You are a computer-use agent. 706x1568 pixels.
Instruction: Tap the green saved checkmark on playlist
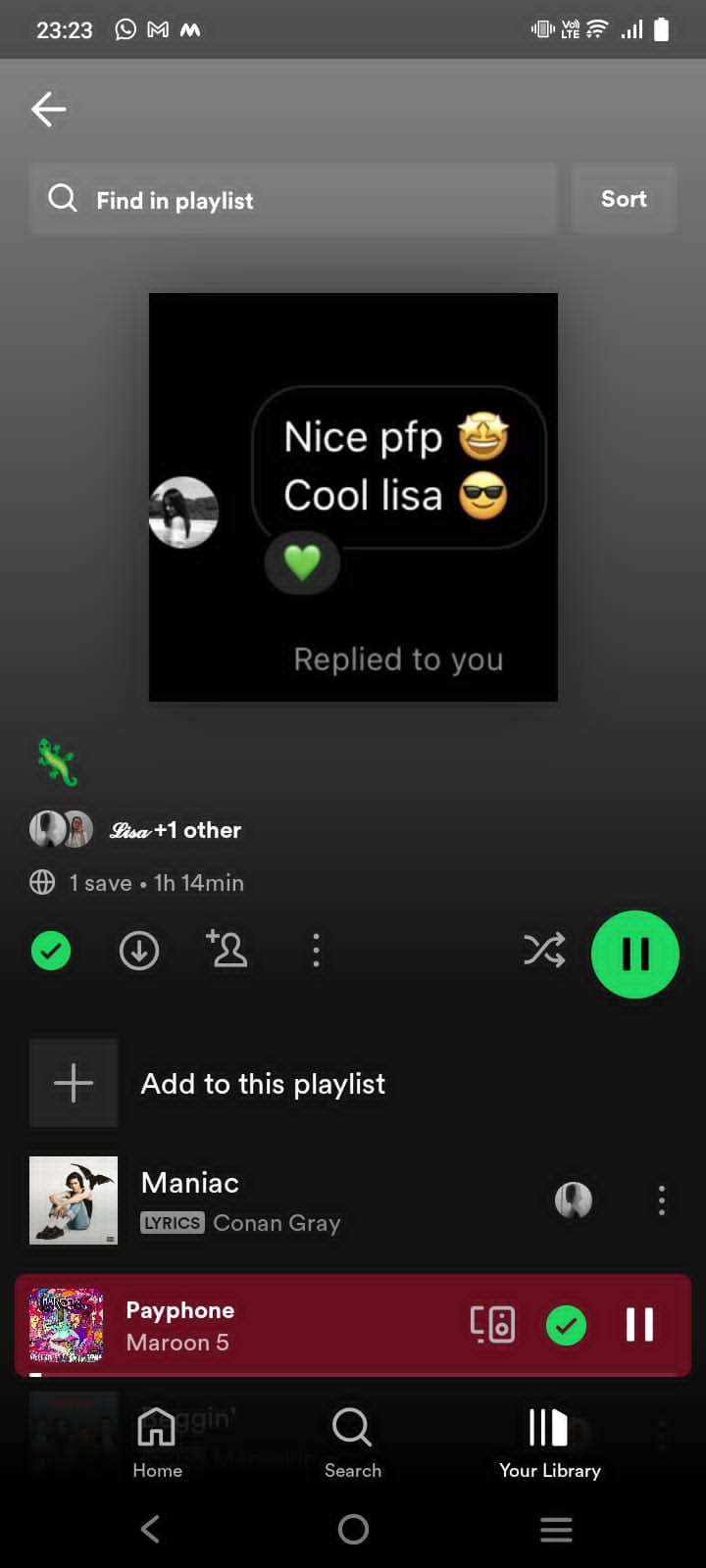(51, 951)
